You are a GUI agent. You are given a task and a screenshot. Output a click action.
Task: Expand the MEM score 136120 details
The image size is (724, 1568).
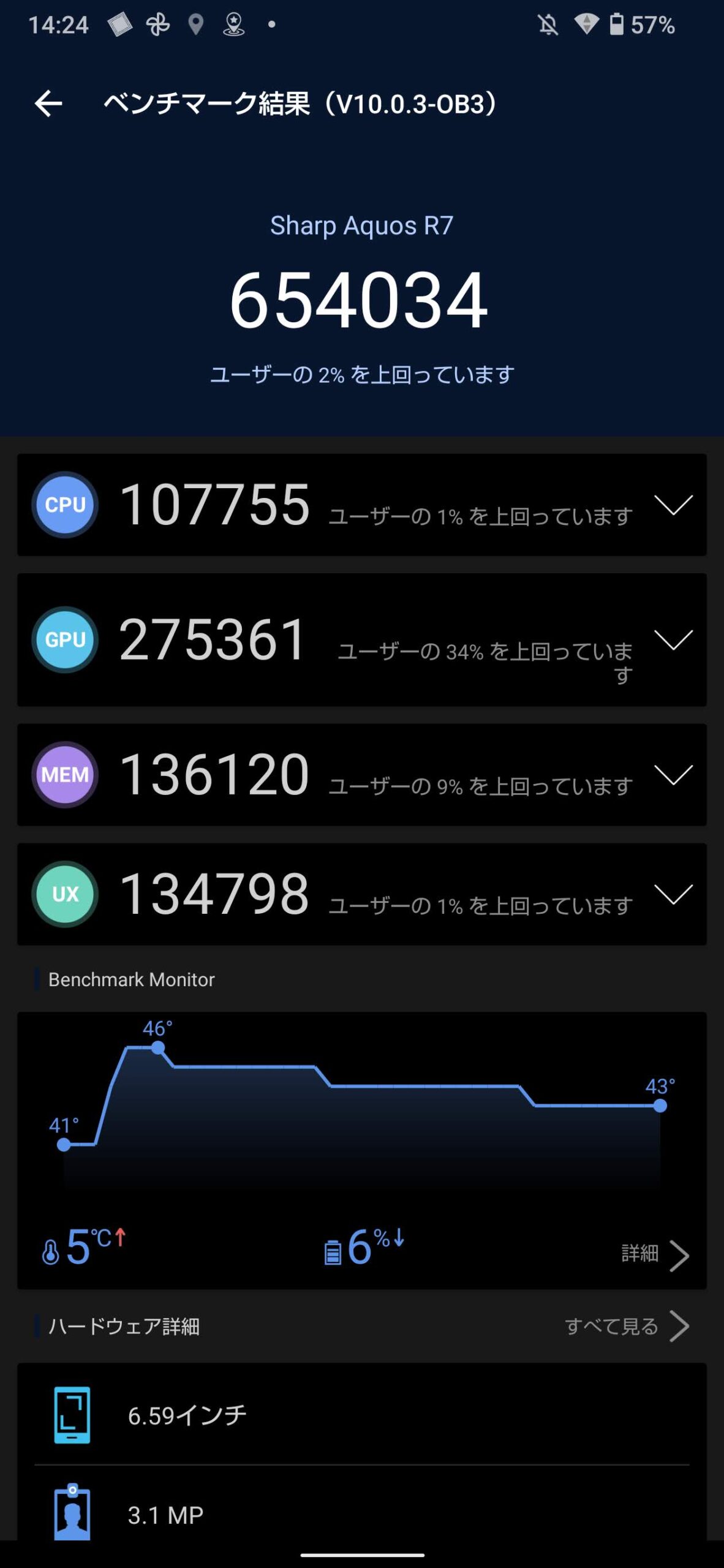673,775
